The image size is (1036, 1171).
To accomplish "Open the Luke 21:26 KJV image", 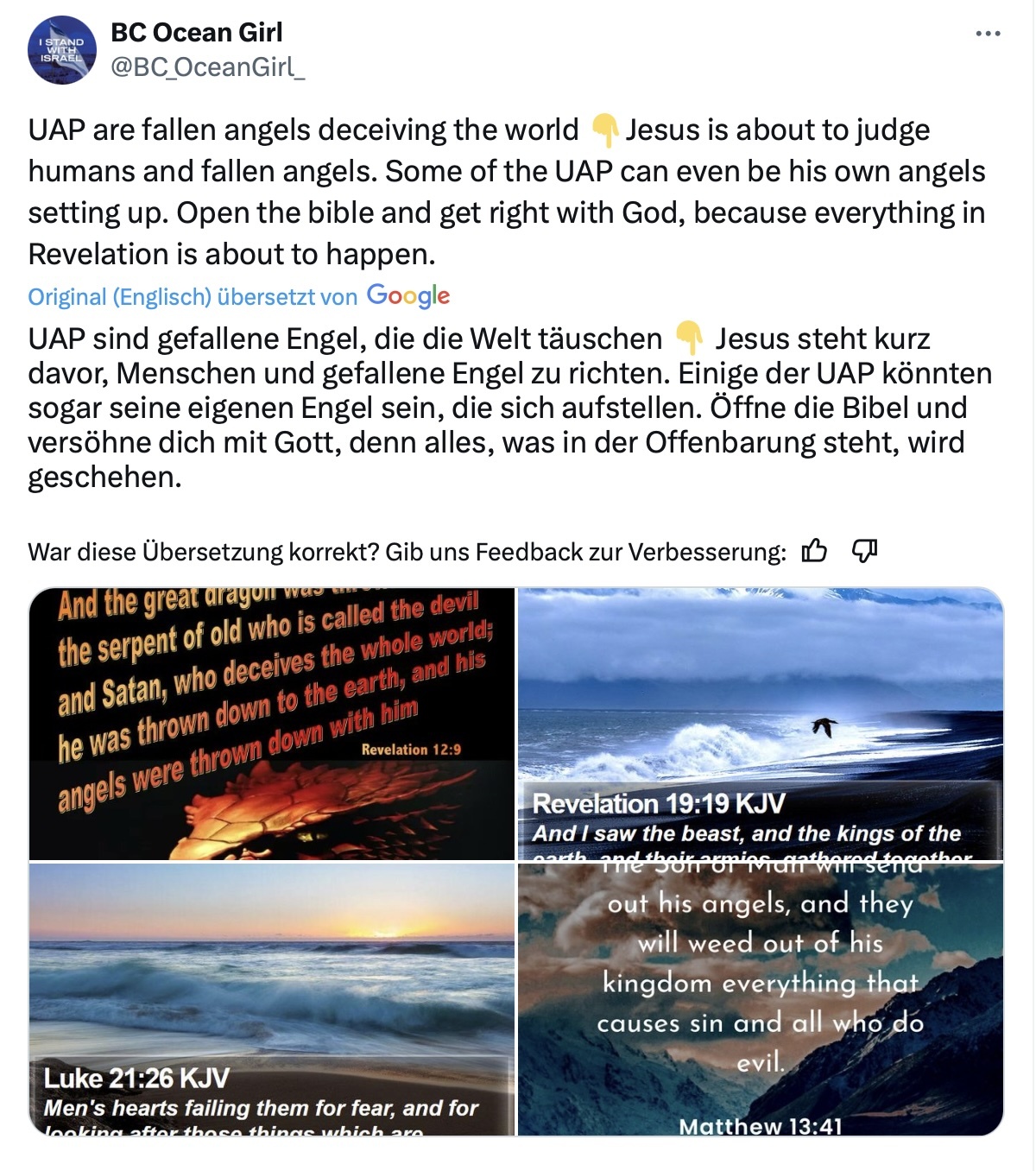I will [272, 1000].
